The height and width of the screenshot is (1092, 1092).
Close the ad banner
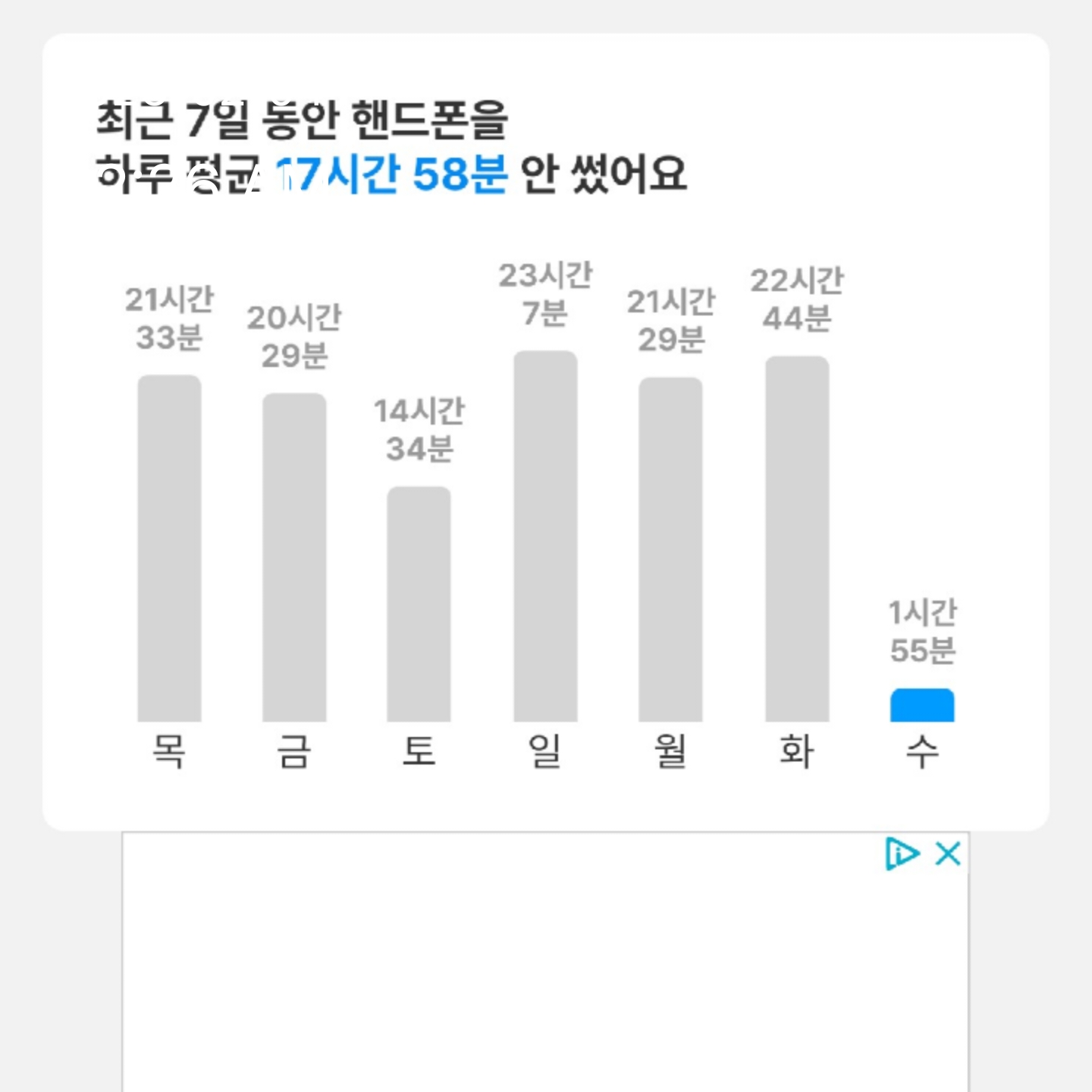(x=948, y=854)
